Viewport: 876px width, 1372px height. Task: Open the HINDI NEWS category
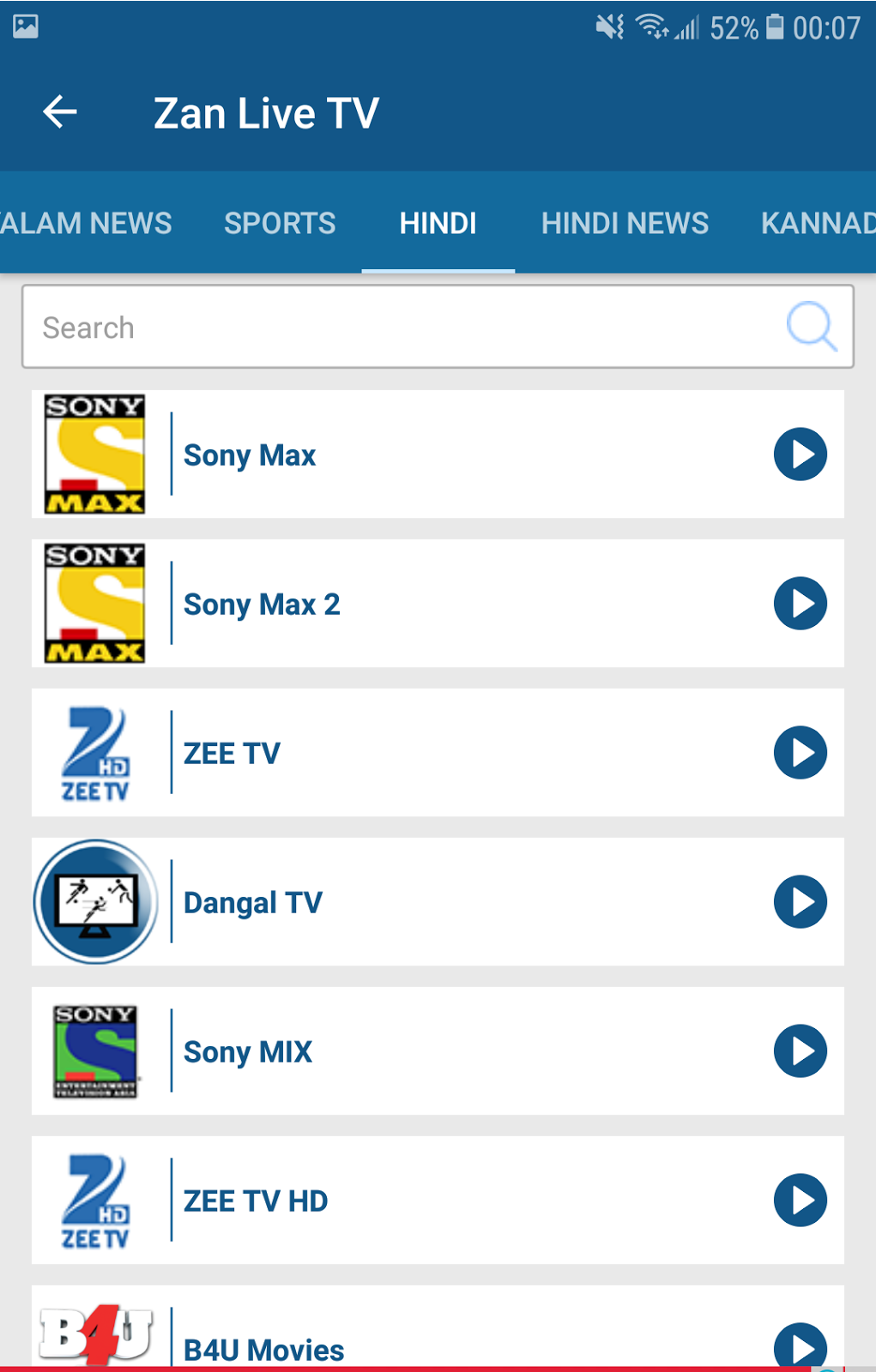point(625,224)
